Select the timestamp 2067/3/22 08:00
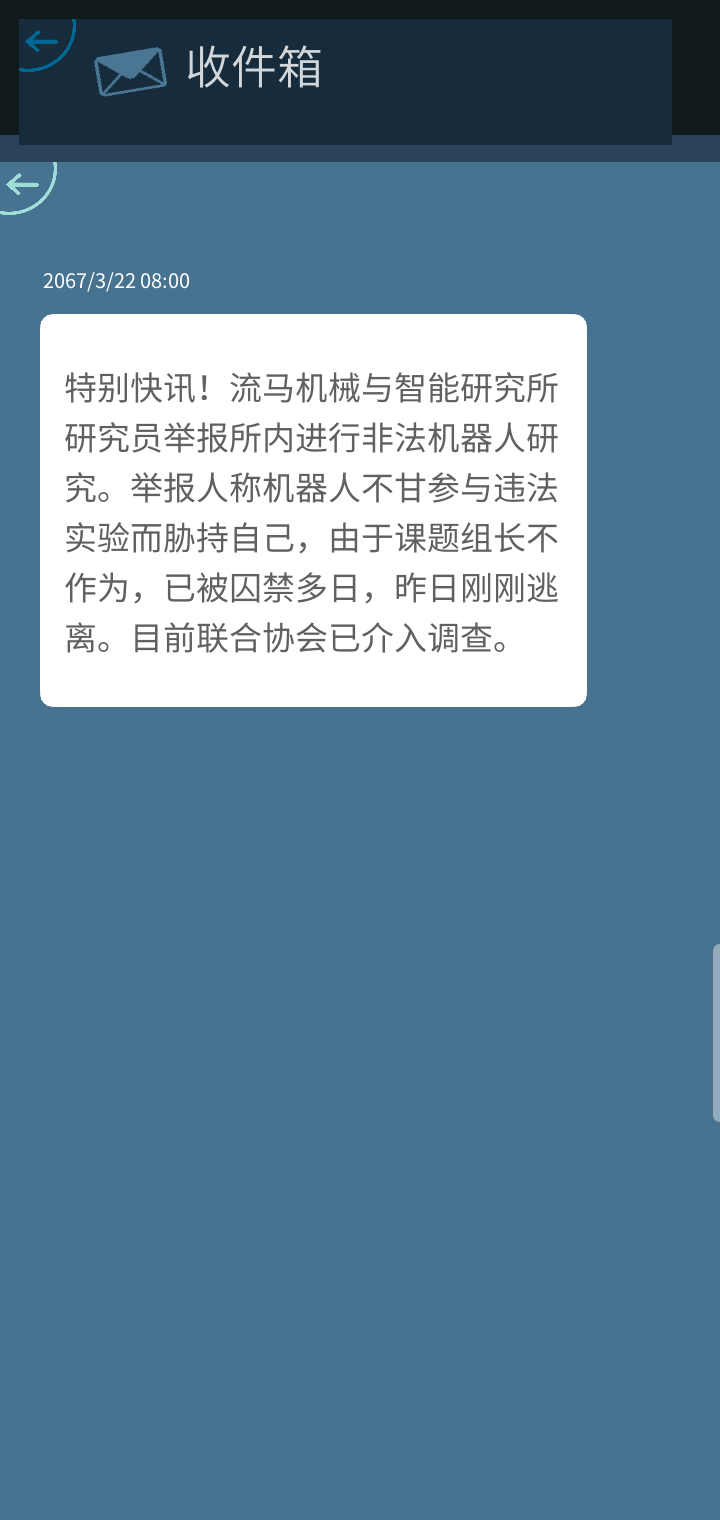This screenshot has width=720, height=1520. coord(116,281)
